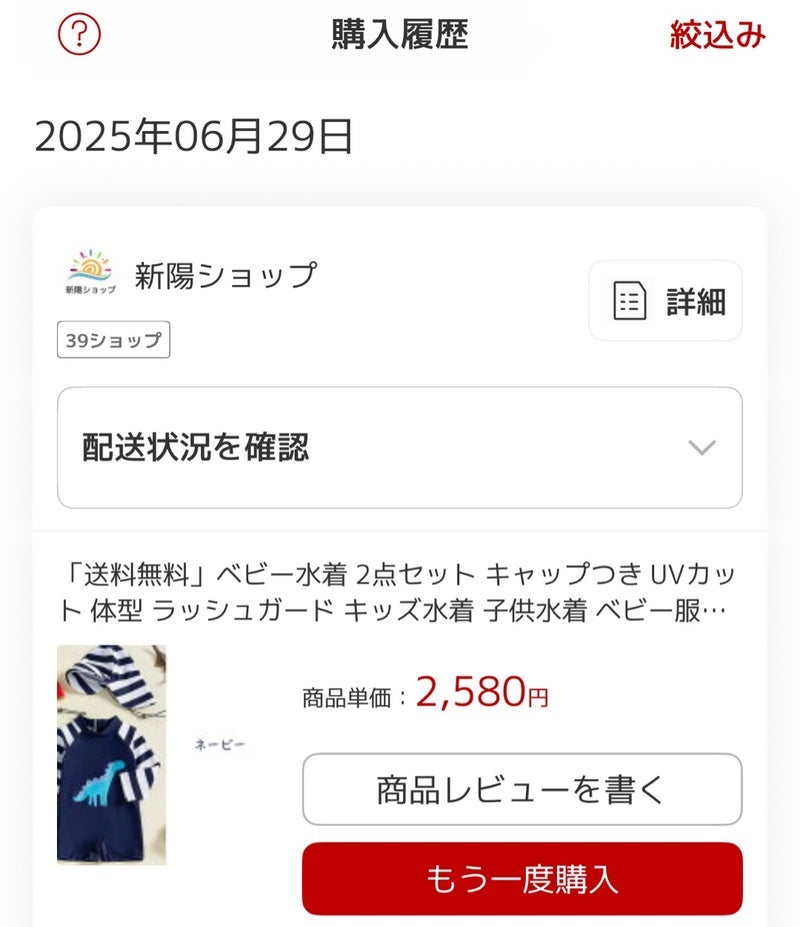Write a review with 商品レビューを書く
This screenshot has height=927, width=800.
click(521, 789)
